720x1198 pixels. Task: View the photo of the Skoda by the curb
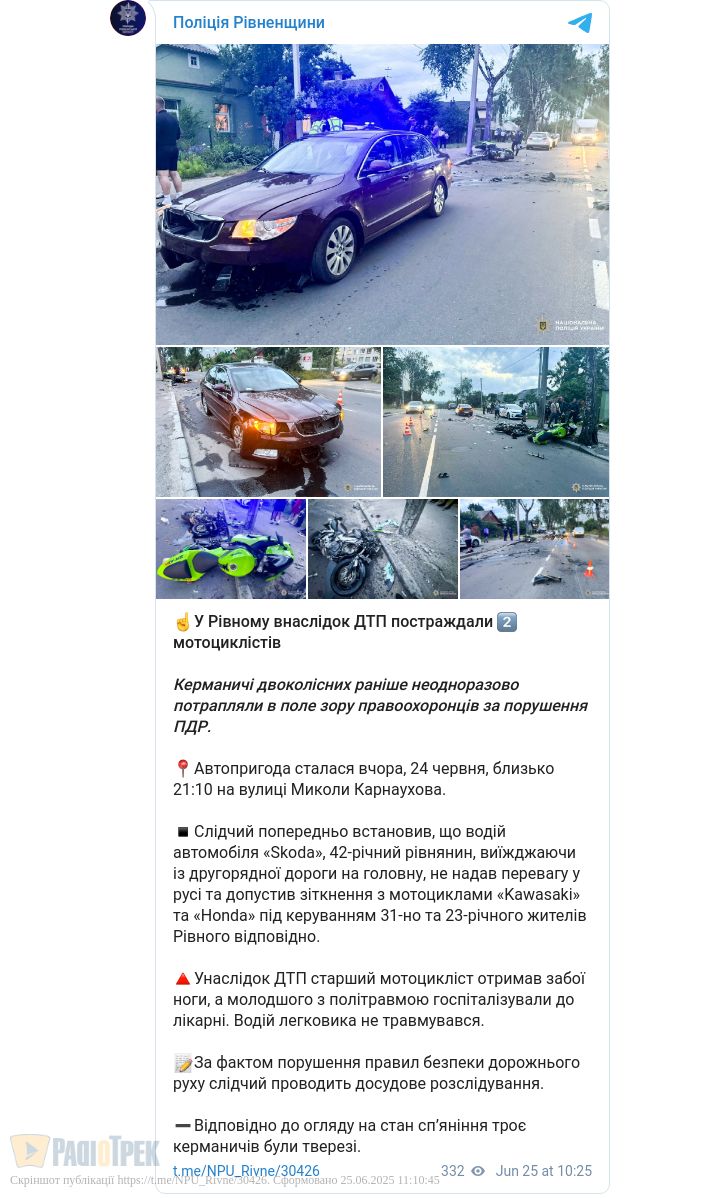(x=268, y=422)
